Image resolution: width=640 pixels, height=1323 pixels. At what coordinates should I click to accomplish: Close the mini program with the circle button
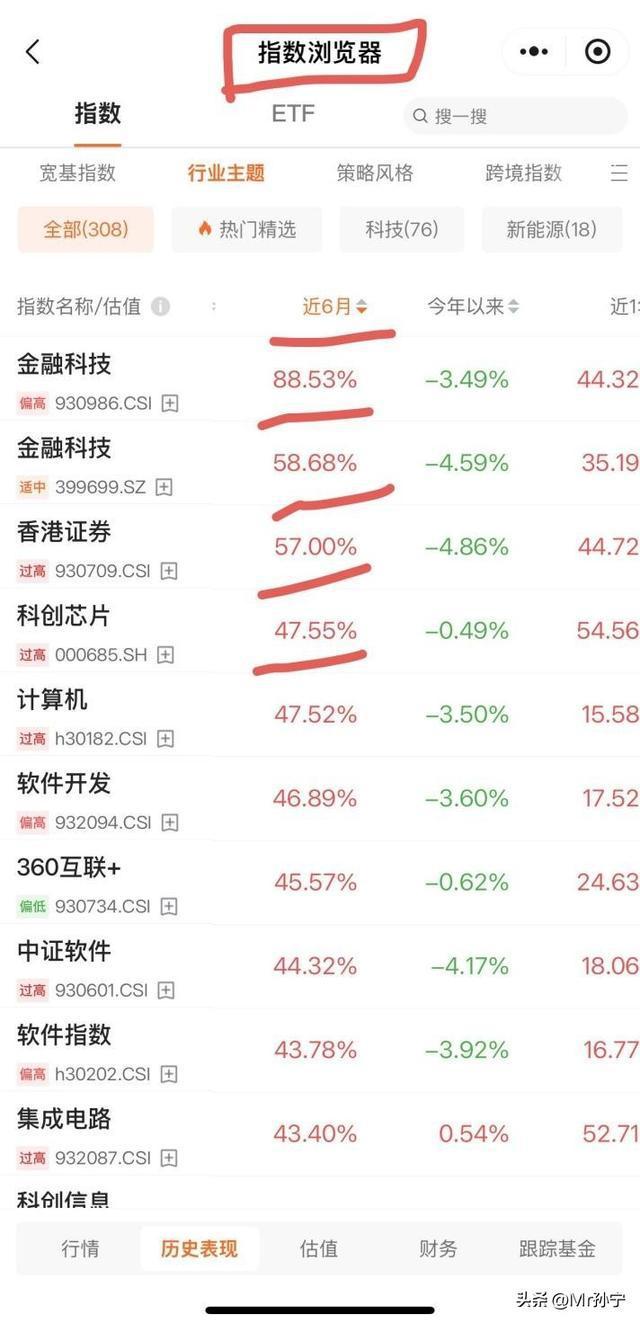click(597, 52)
